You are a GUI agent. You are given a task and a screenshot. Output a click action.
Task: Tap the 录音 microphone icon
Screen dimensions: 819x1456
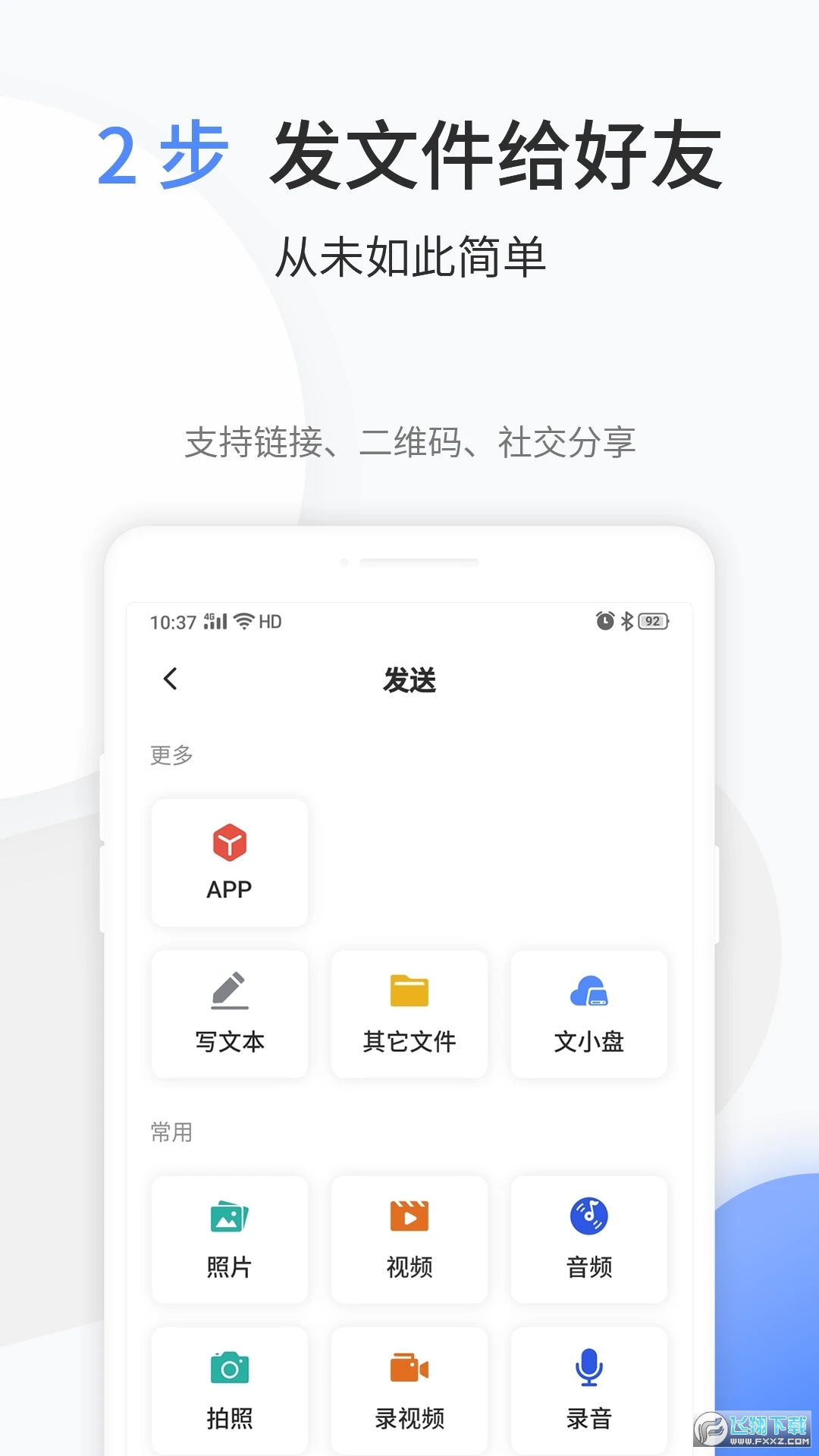click(588, 1365)
